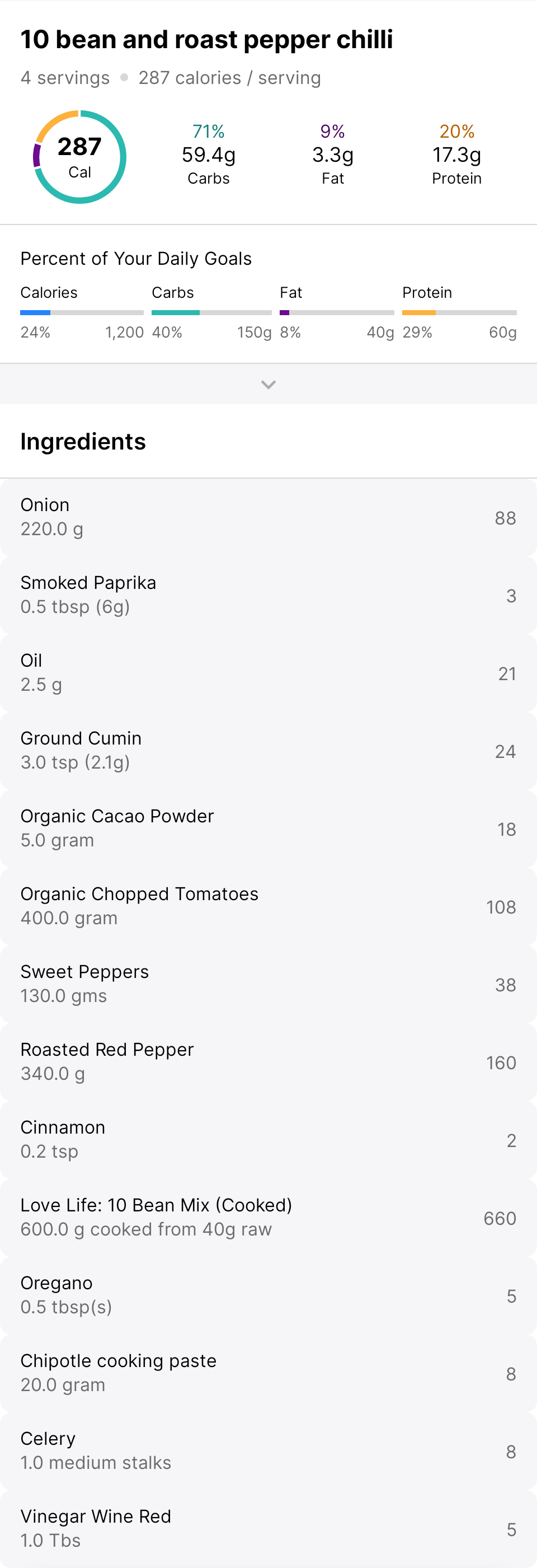The height and width of the screenshot is (1568, 537).
Task: View the Celery ingredient details
Action: tap(268, 1451)
